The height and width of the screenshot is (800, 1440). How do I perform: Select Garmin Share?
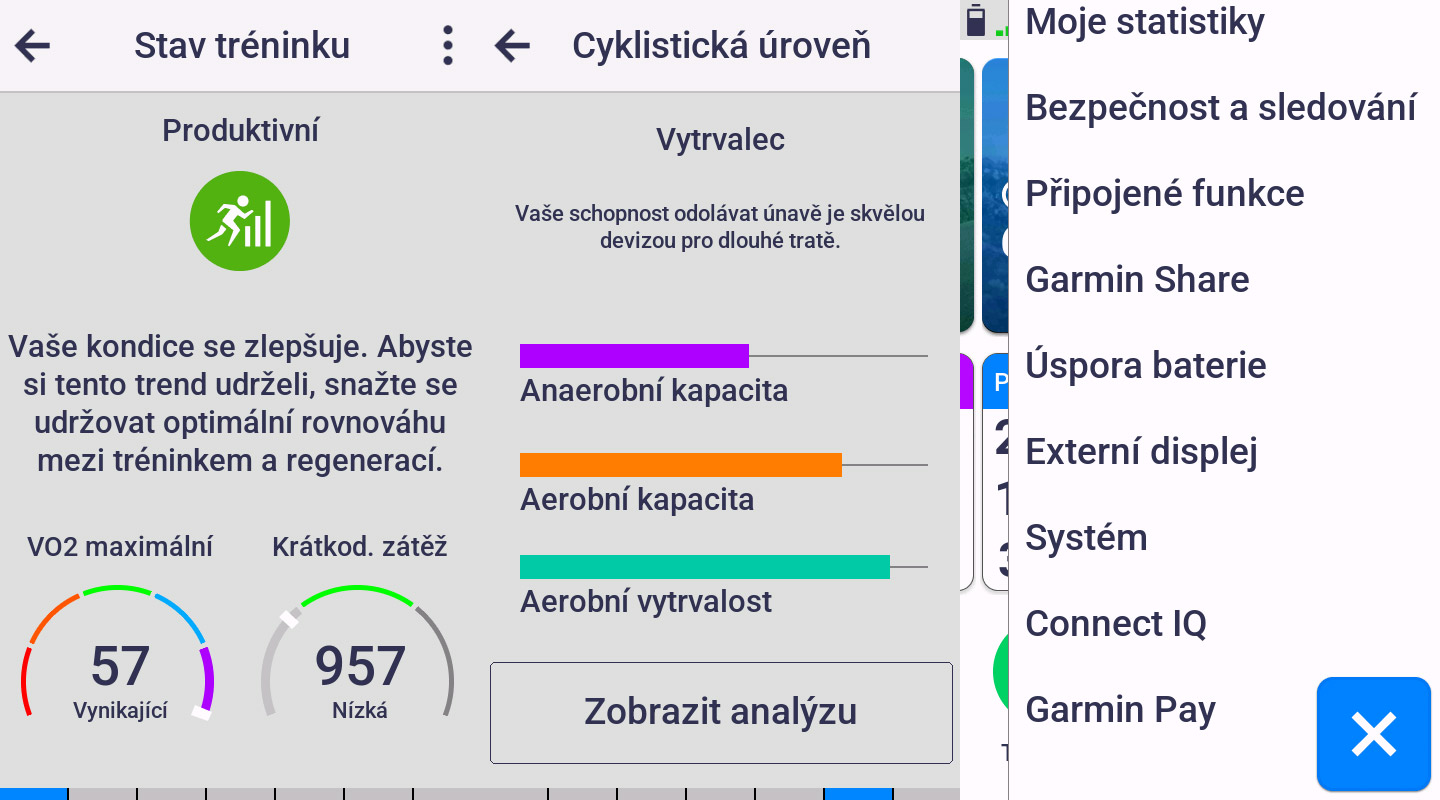(x=1137, y=279)
